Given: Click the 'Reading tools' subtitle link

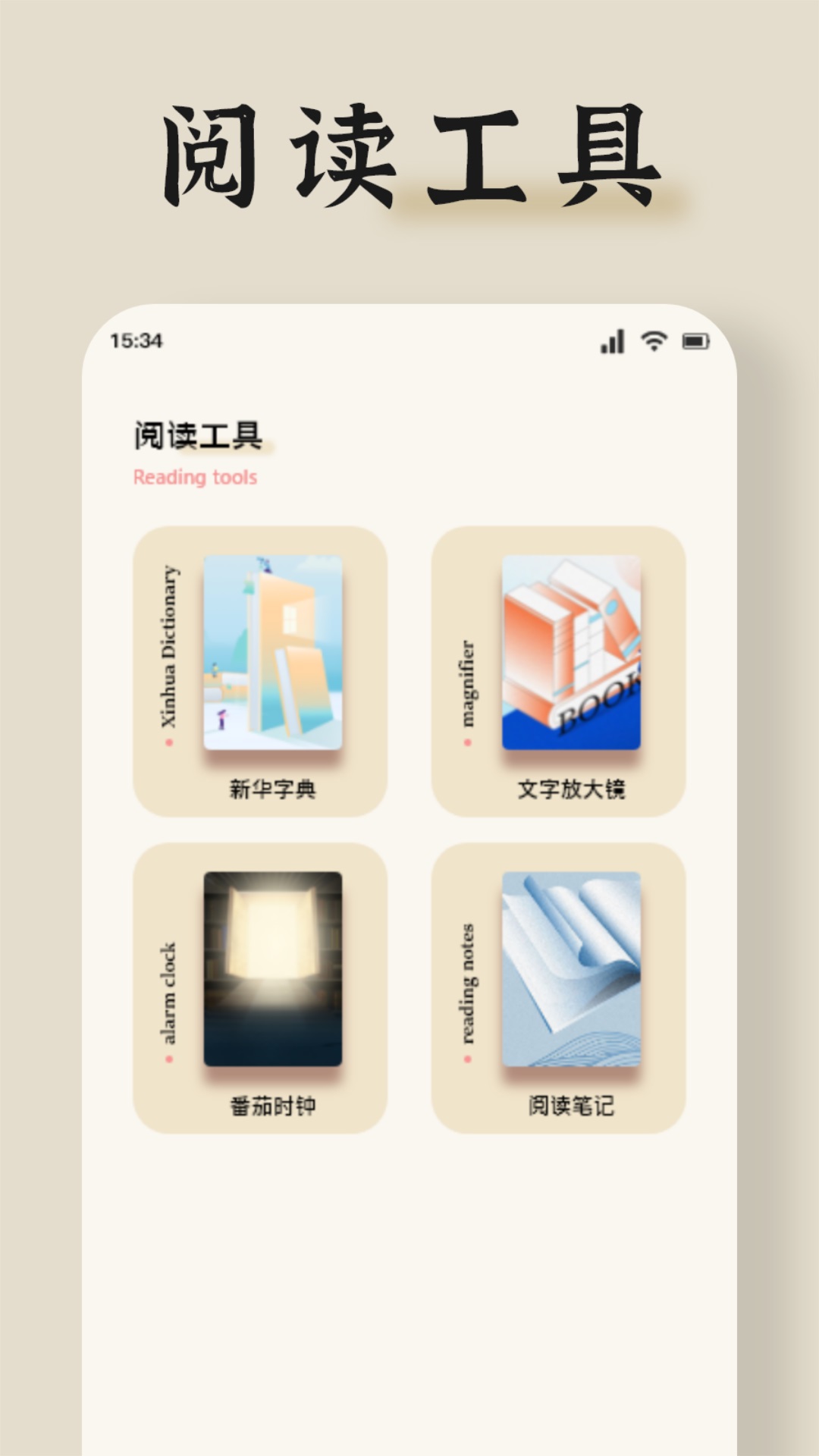Looking at the screenshot, I should click(x=194, y=479).
